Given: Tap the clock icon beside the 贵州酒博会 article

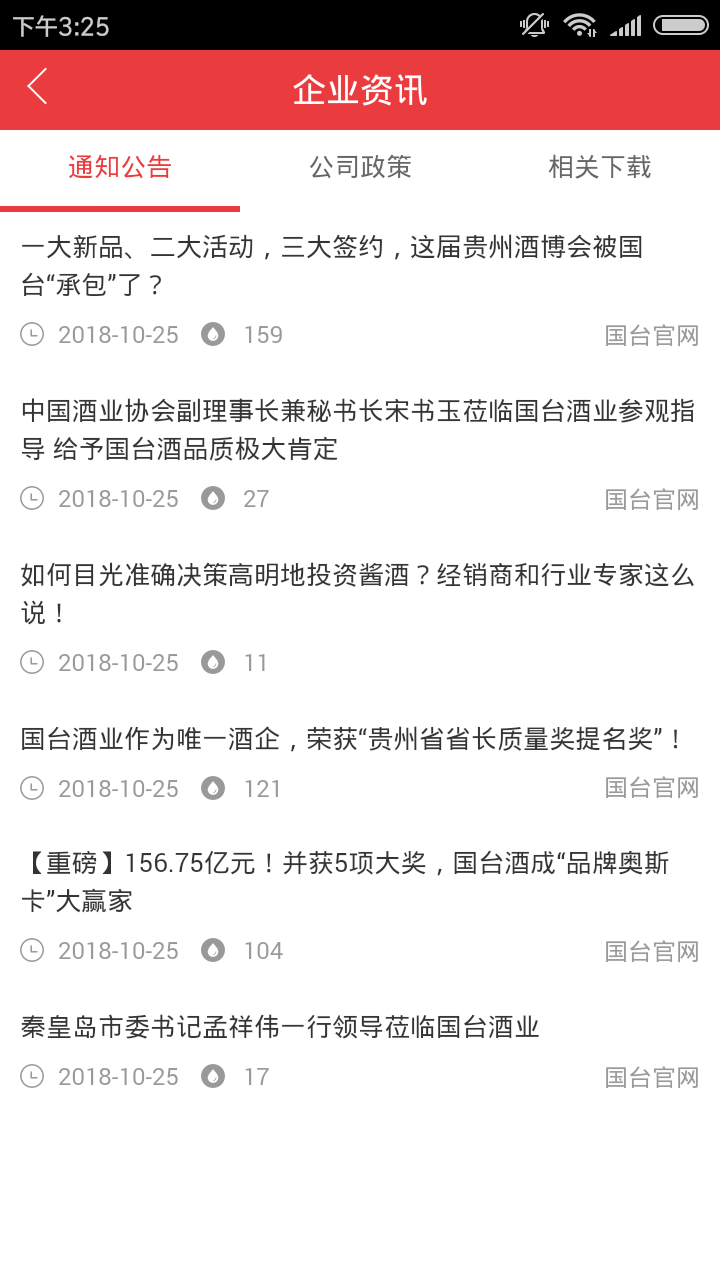Looking at the screenshot, I should pyautogui.click(x=31, y=334).
